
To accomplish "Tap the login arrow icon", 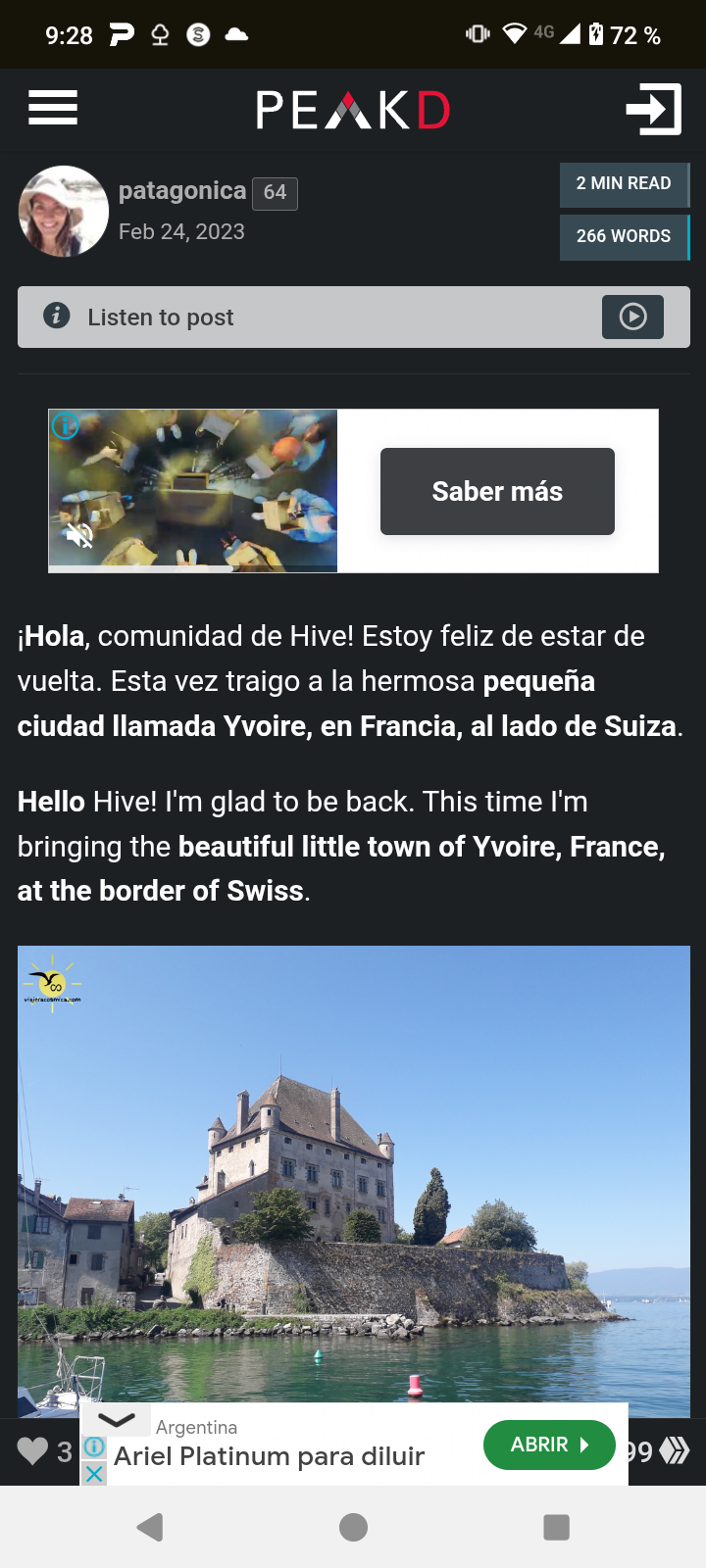I will coord(653,109).
